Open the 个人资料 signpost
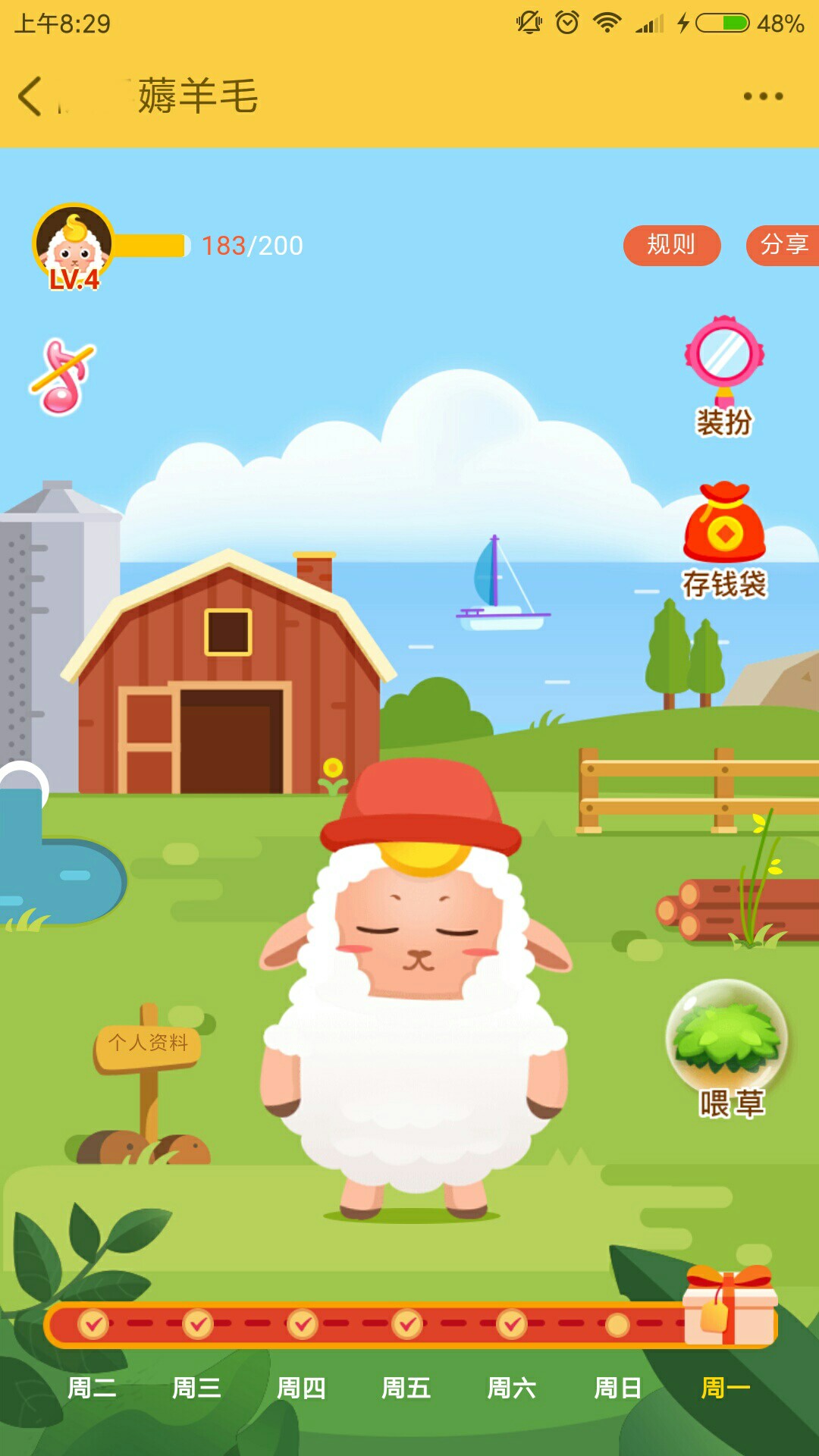Screen dimensions: 819x1456 coord(148,1043)
